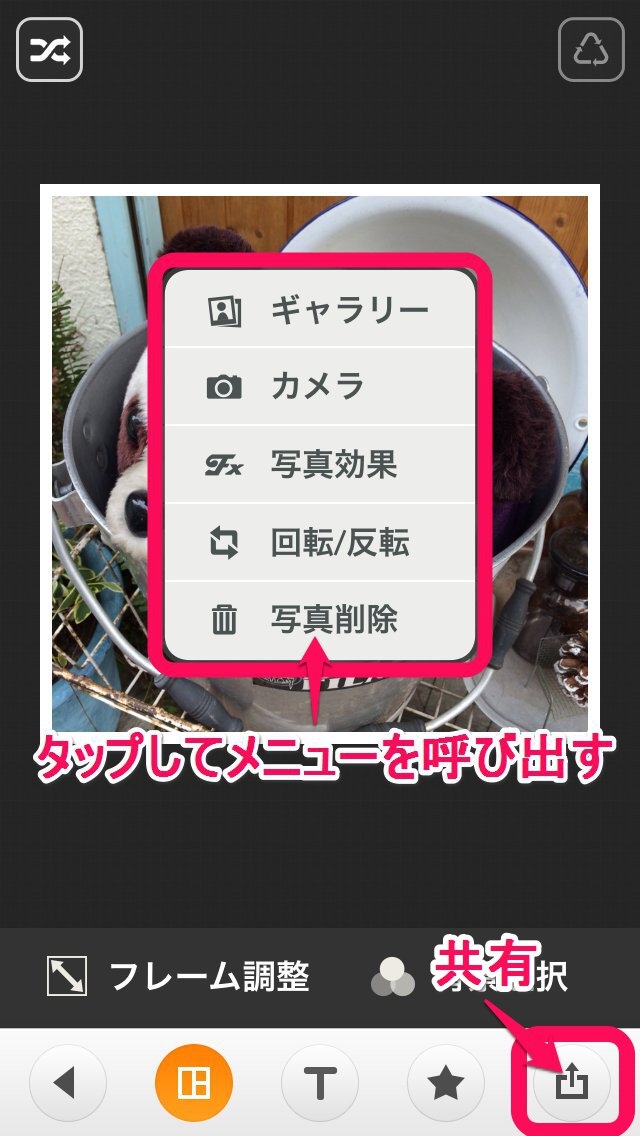Open 写真効果 photo effects
The image size is (640, 1136).
(320, 464)
